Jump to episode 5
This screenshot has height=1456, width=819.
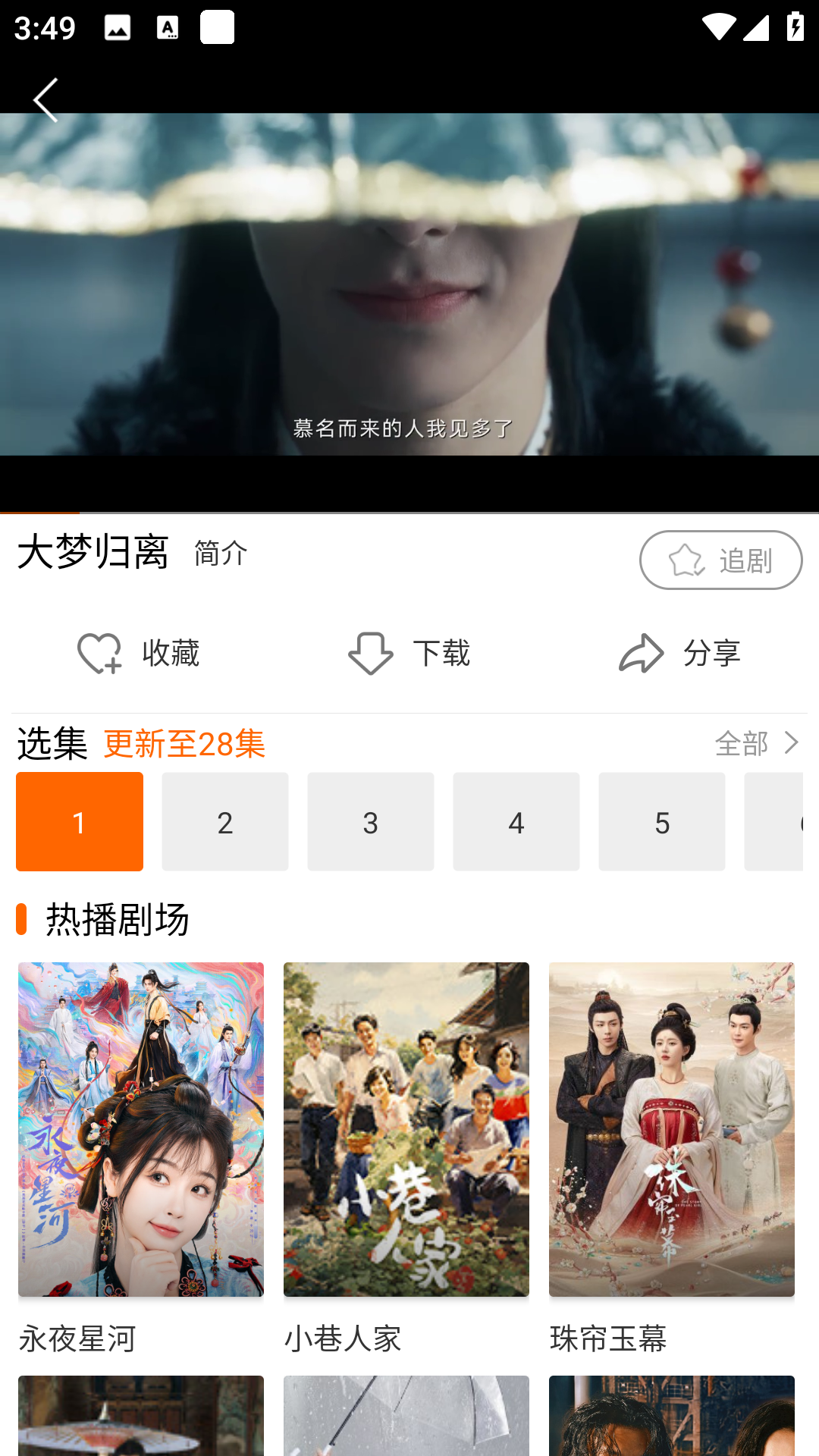662,822
